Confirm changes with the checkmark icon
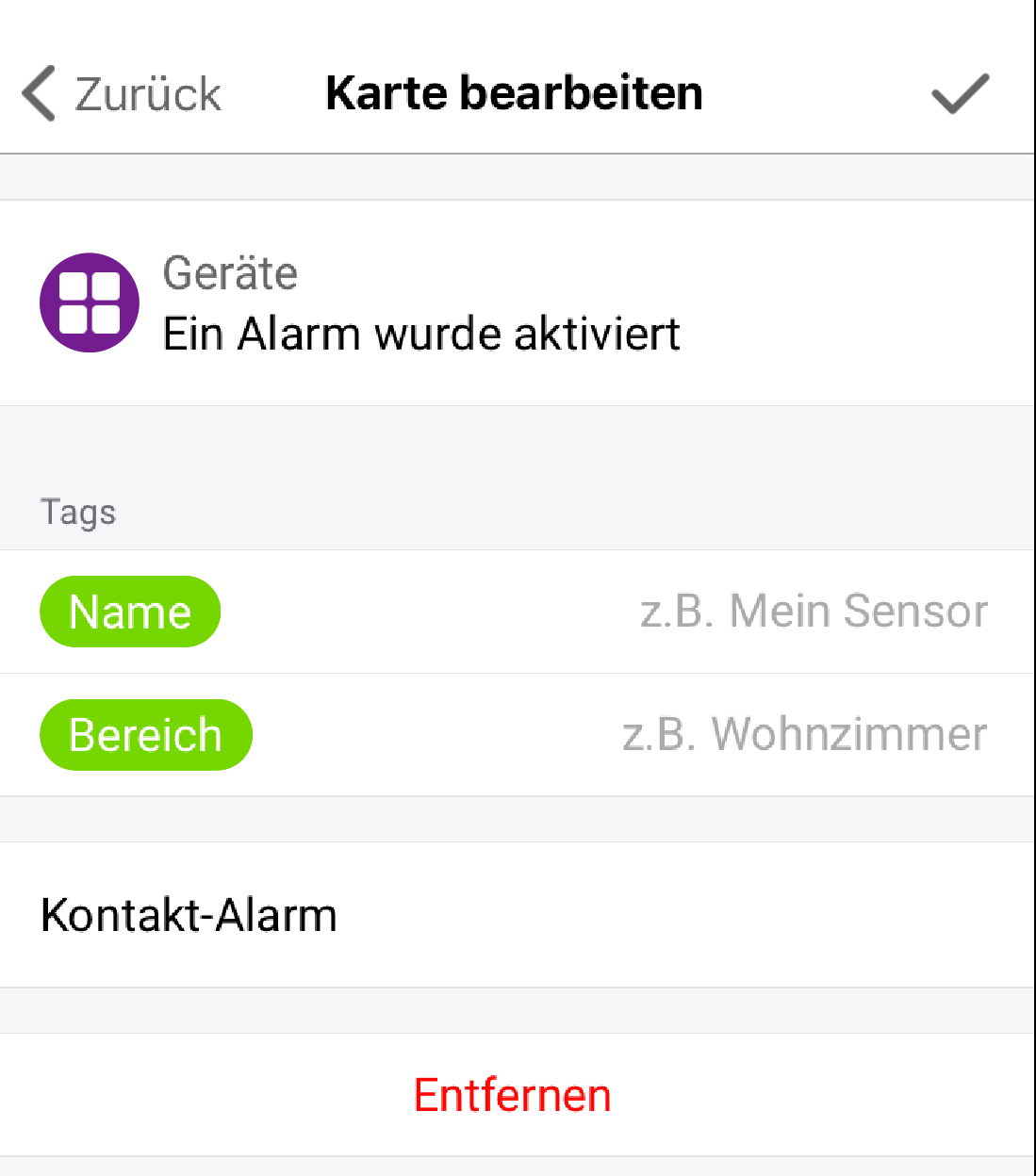1036x1176 pixels. click(960, 94)
